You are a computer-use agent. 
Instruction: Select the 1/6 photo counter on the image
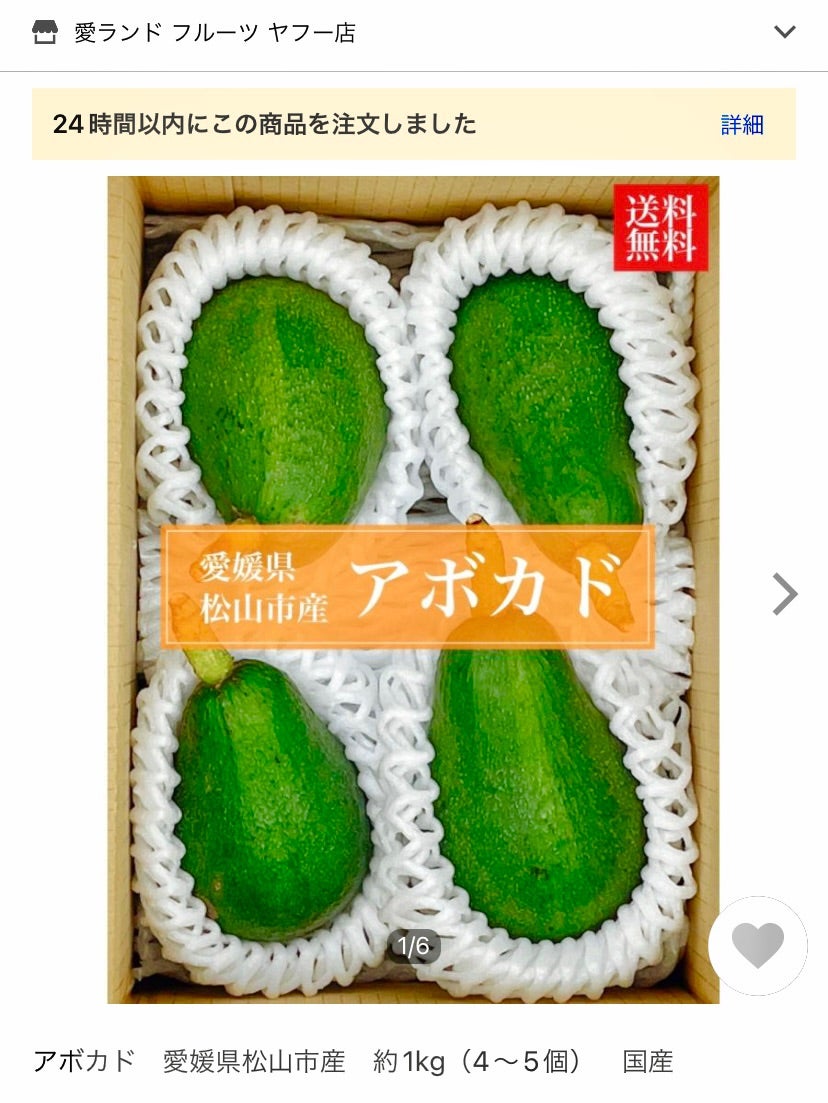[414, 944]
